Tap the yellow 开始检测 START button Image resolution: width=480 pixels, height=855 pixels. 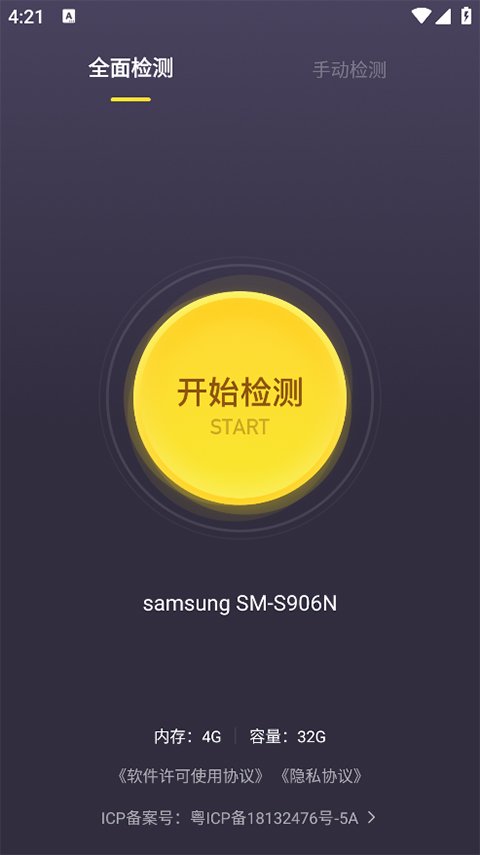tap(240, 398)
